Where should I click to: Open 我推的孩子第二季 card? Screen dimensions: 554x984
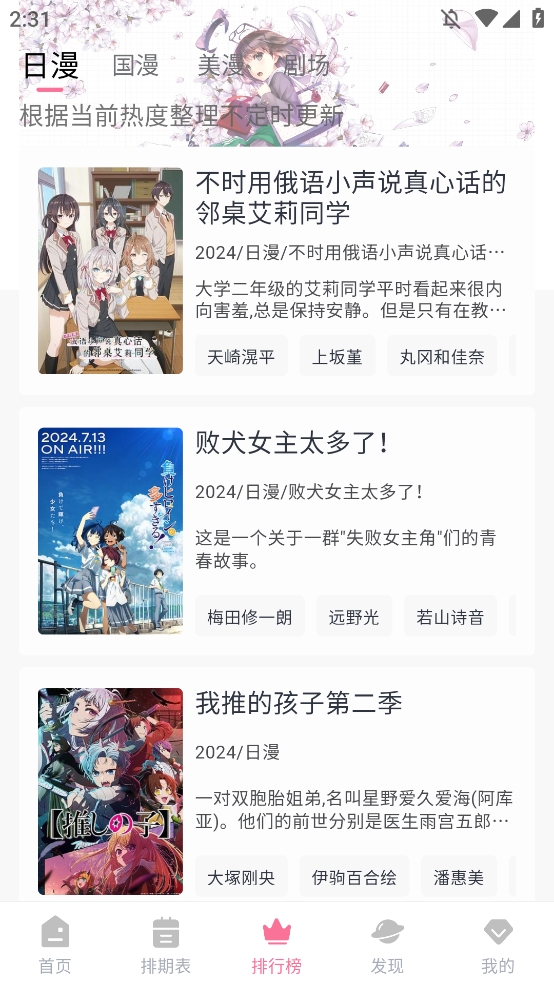[x=277, y=785]
